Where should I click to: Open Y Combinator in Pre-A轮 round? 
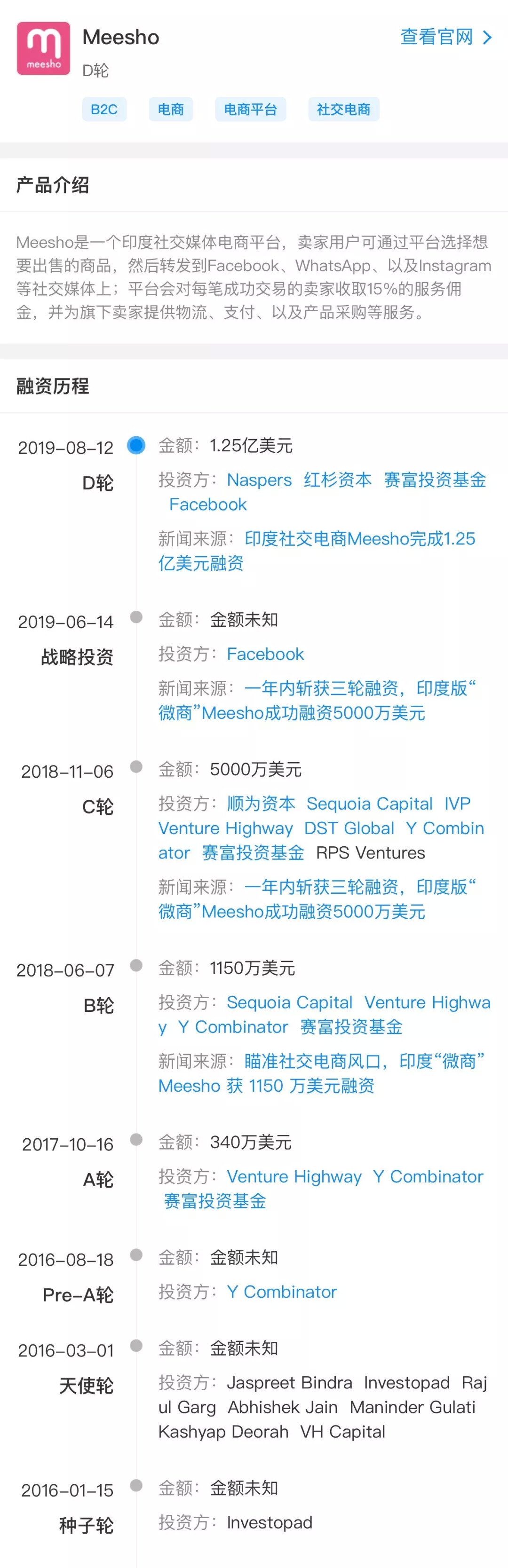tap(281, 1292)
